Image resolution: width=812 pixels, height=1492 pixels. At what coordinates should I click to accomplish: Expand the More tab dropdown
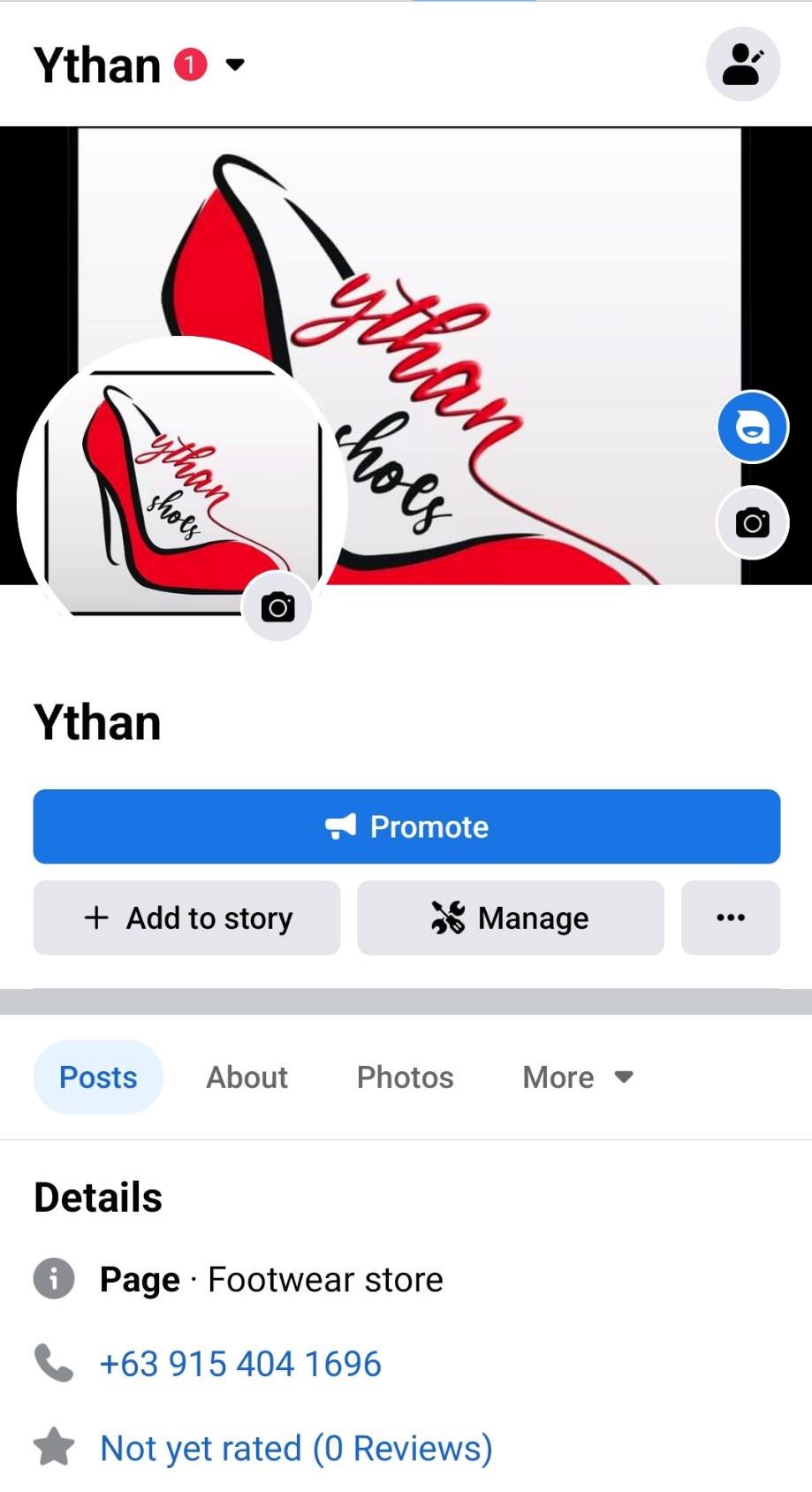coord(578,1077)
